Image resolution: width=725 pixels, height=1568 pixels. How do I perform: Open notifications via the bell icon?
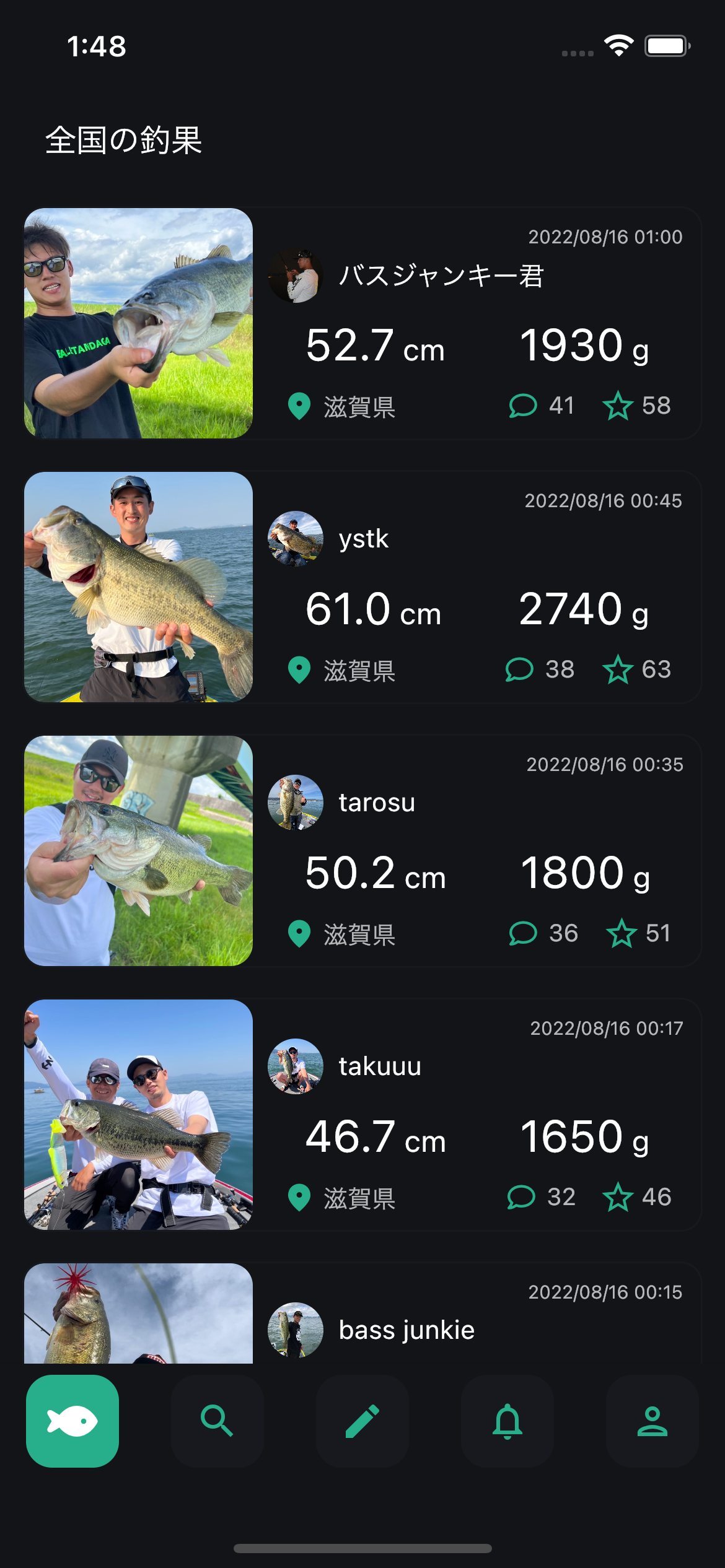(507, 1421)
